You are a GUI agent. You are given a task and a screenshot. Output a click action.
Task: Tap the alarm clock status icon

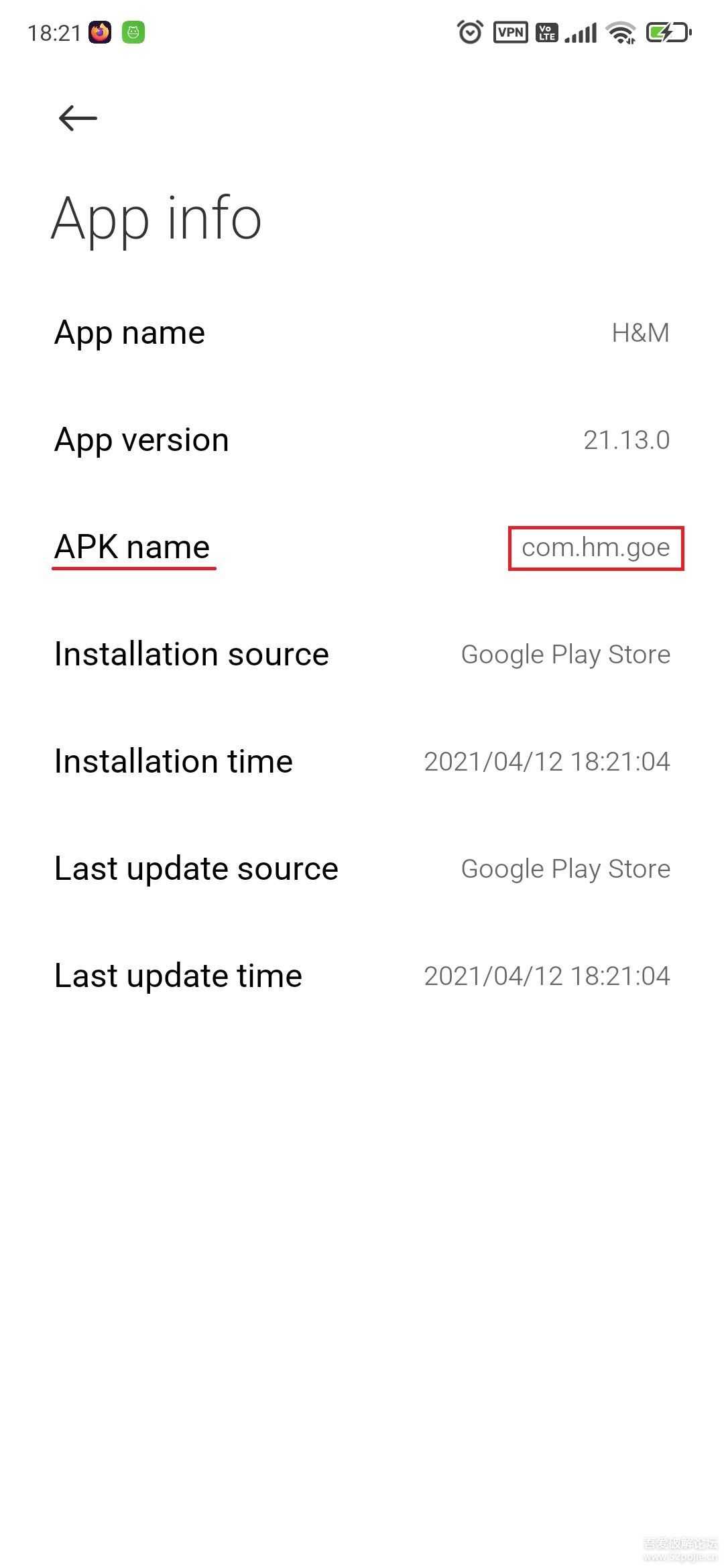469,30
